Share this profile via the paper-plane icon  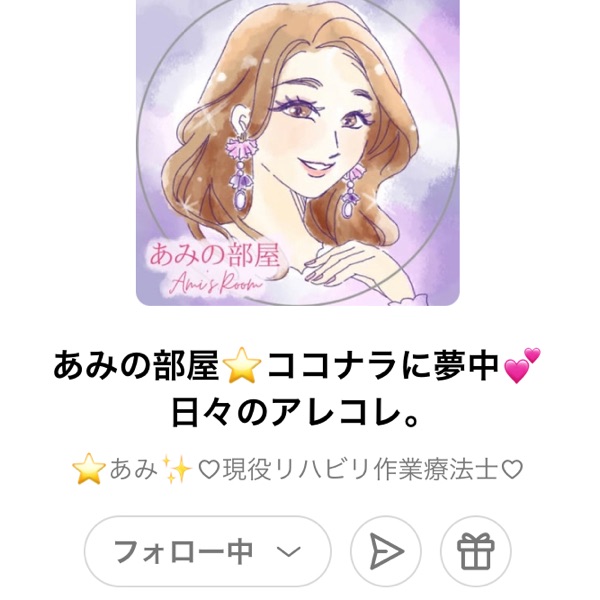click(385, 551)
